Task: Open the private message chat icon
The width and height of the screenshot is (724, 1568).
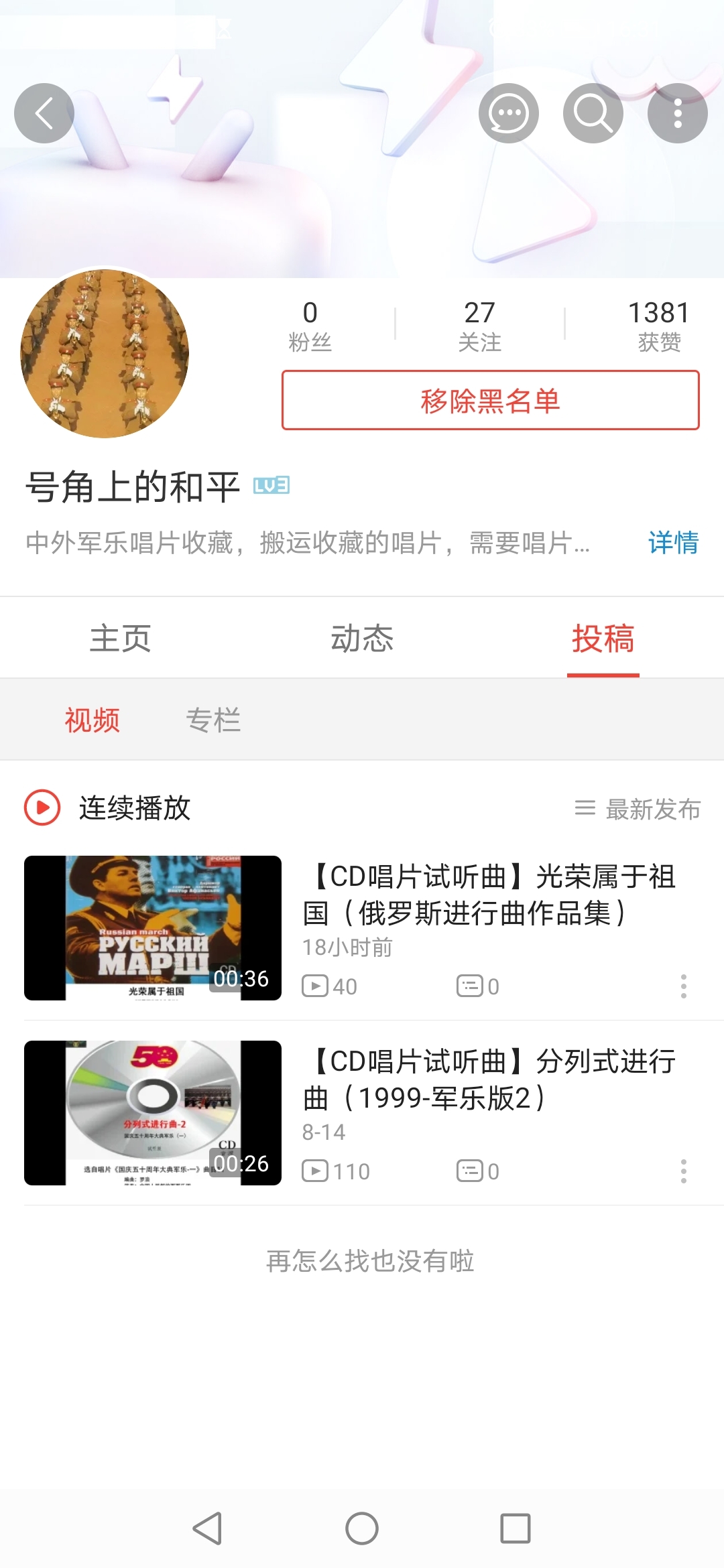Action: [x=508, y=113]
